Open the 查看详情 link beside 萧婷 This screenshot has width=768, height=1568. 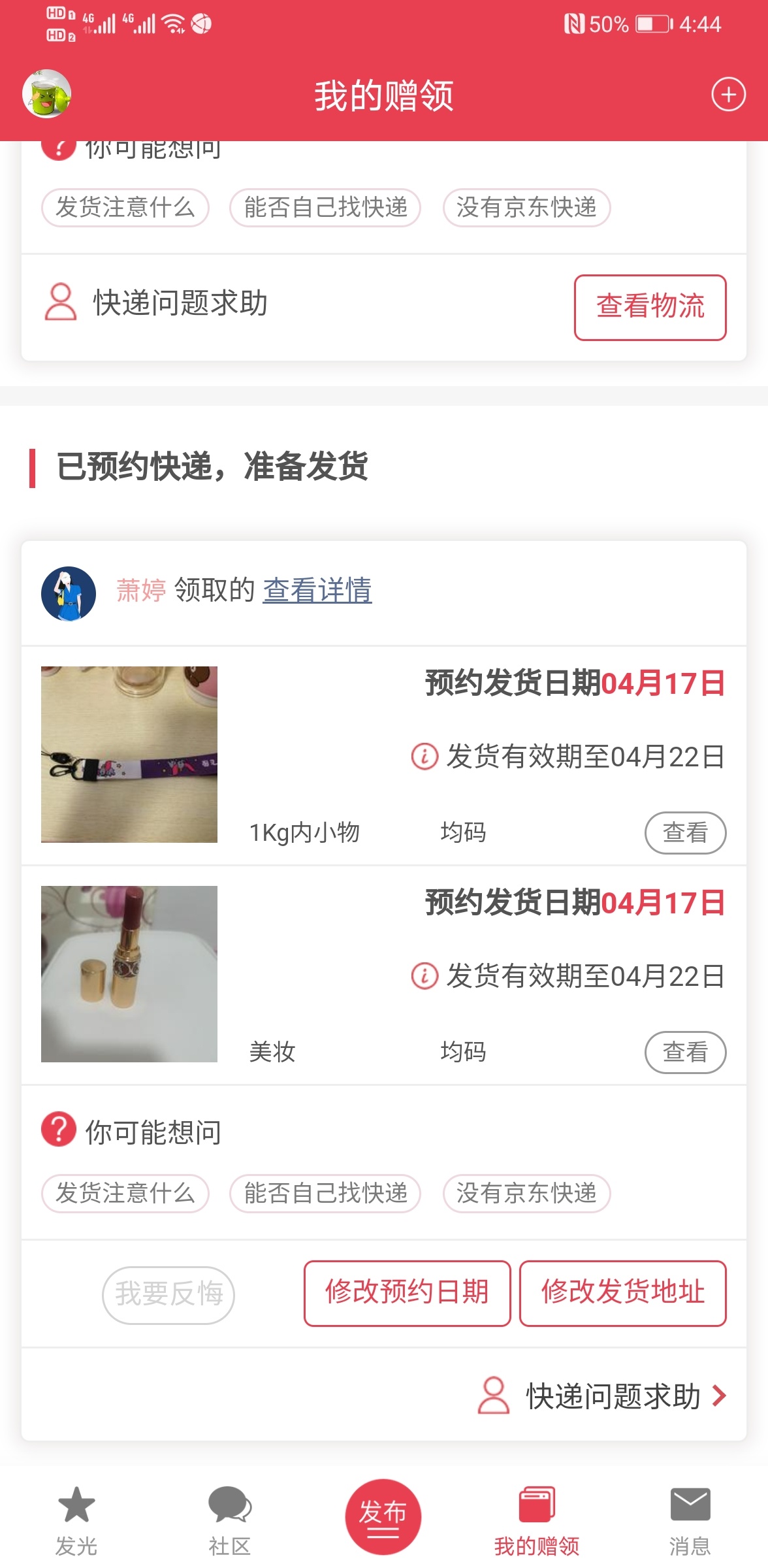point(317,590)
